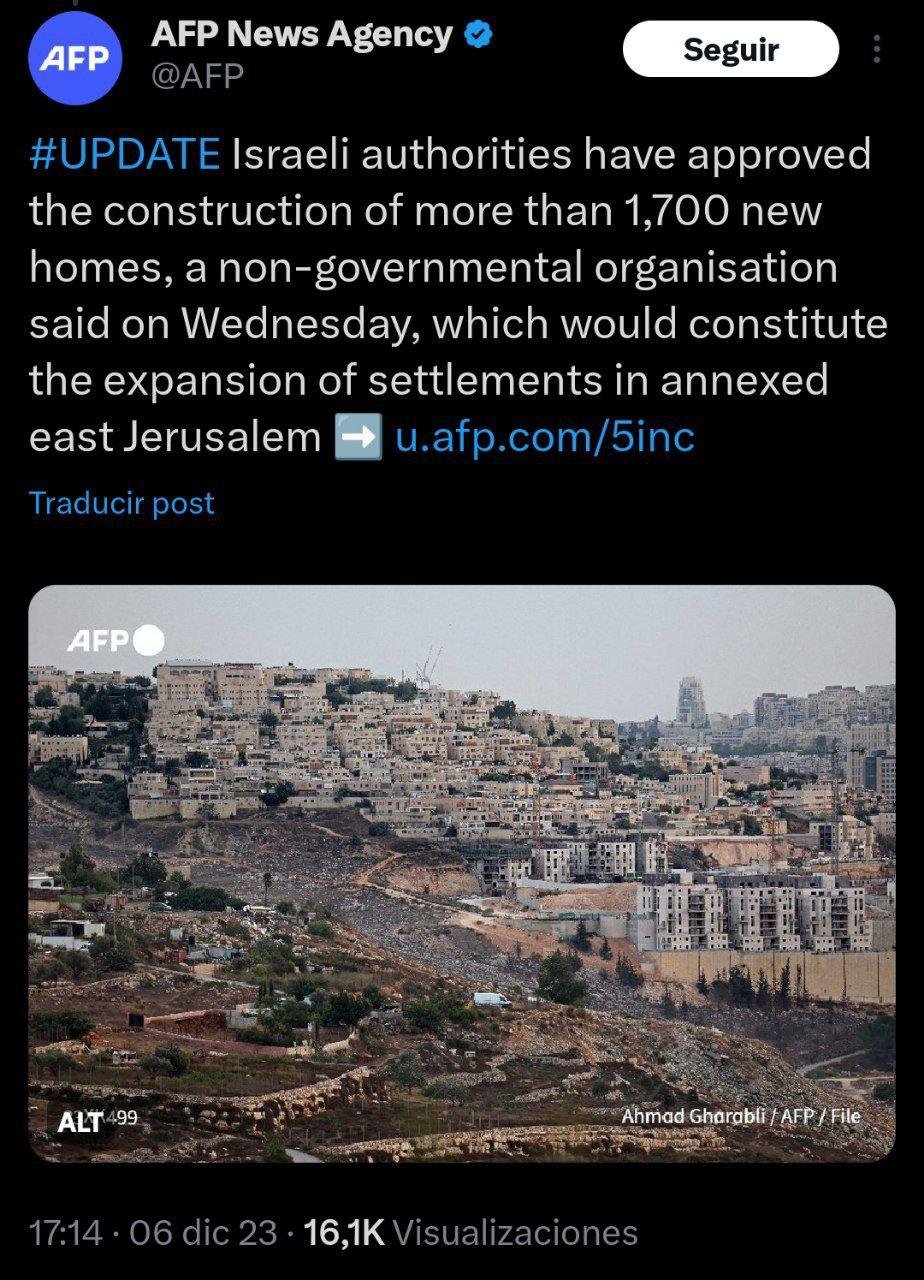924x1280 pixels.
Task: Open AFP News Agency account name
Action: 303,35
